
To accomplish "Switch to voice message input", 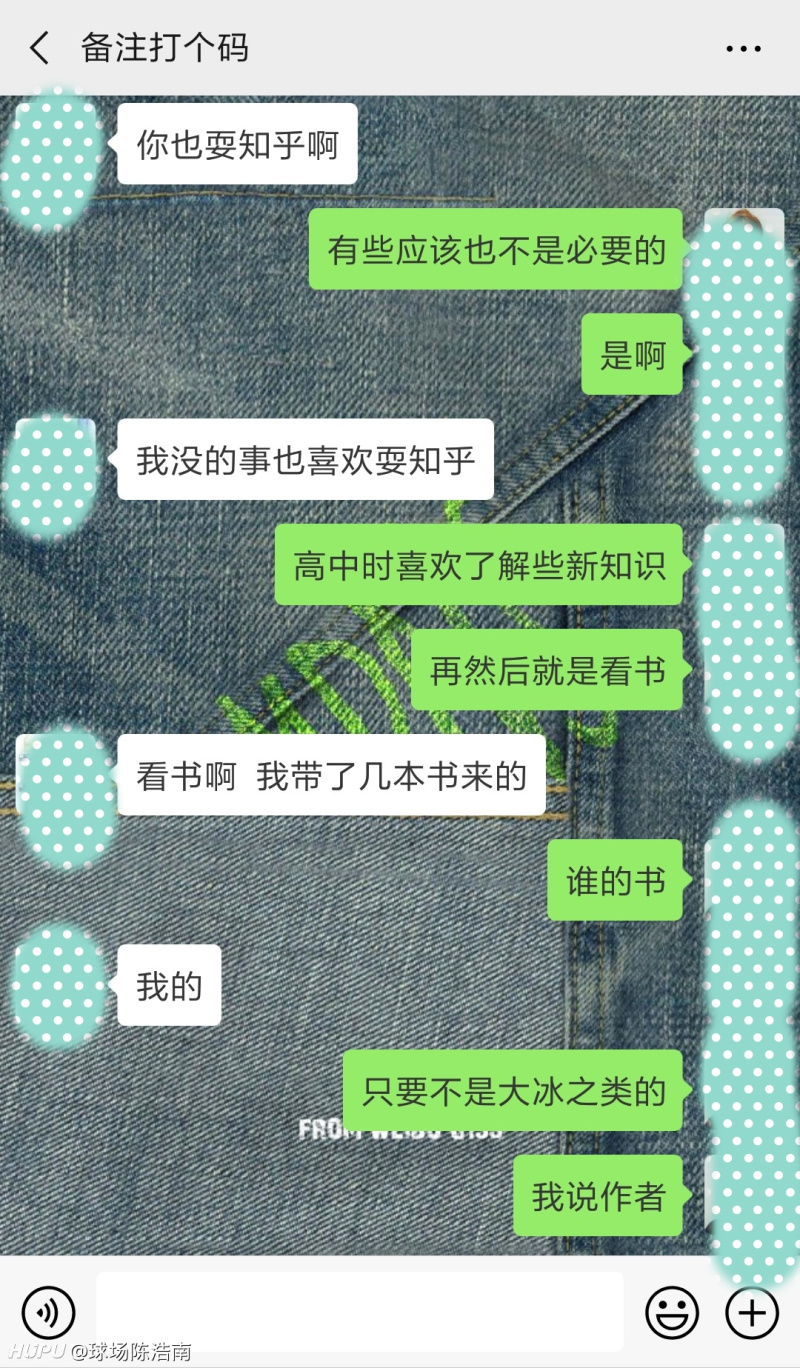I will pos(48,1311).
